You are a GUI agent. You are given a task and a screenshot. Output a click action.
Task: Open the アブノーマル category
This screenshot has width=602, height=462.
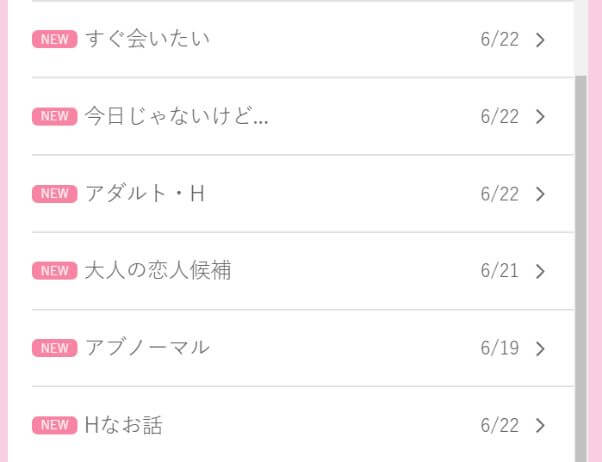click(x=290, y=348)
